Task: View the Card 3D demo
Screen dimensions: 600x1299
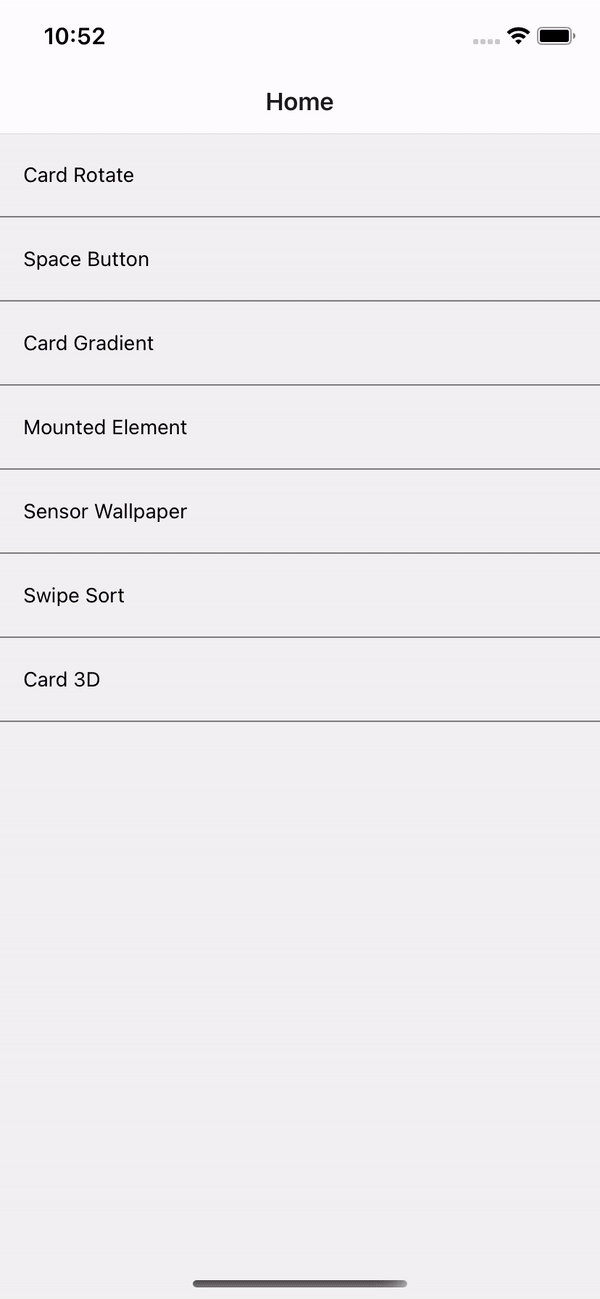Action: pyautogui.click(x=62, y=679)
